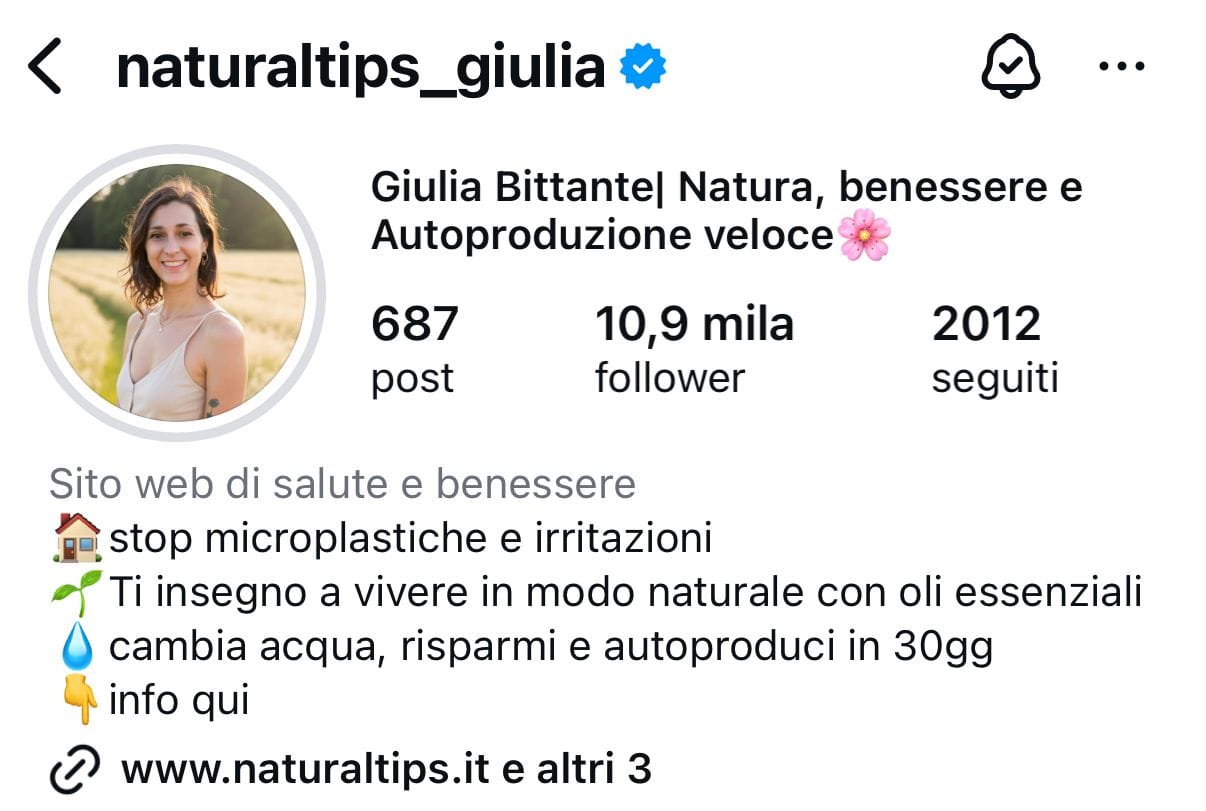Open the 687 post list
This screenshot has width=1206, height=811.
tap(414, 349)
